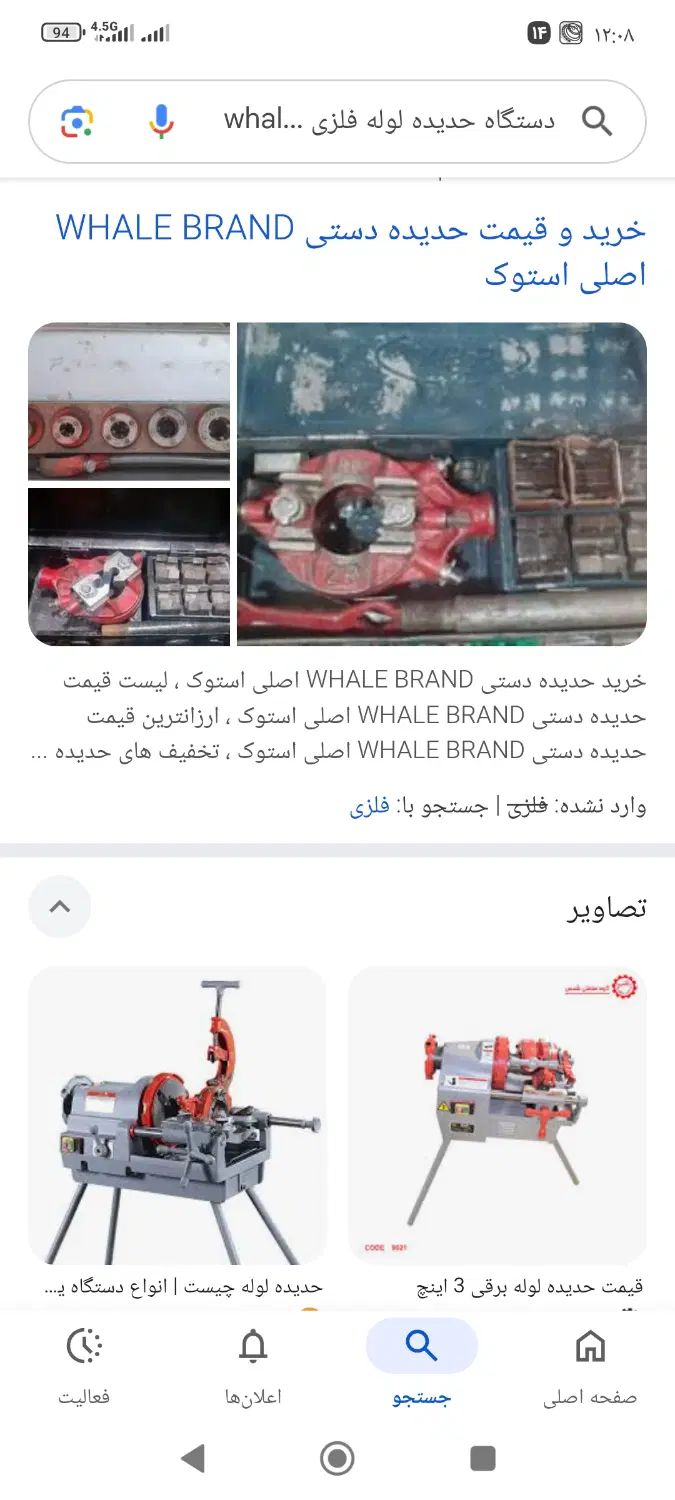Open Google Lens camera search

tap(77, 122)
